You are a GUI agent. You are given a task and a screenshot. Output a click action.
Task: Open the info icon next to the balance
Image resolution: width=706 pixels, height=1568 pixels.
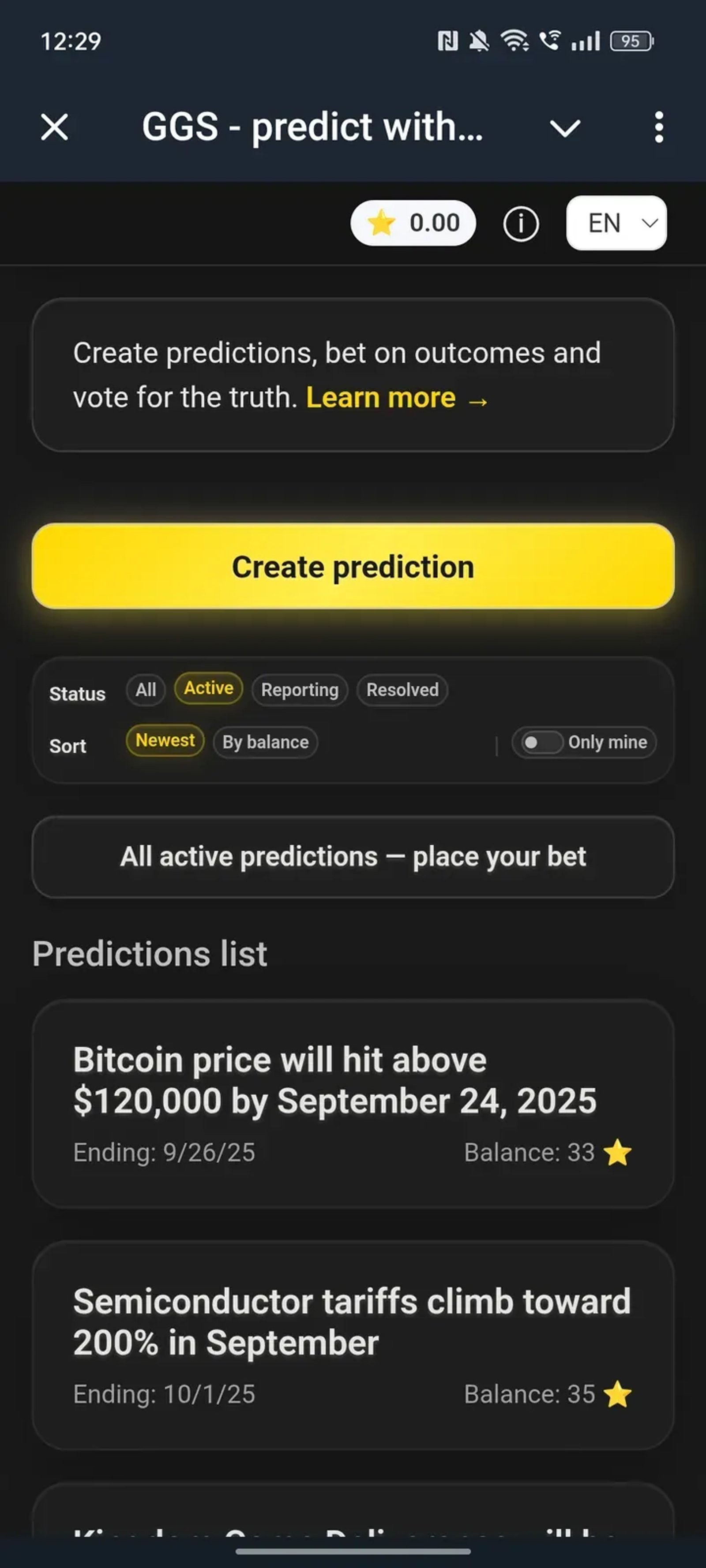[521, 224]
